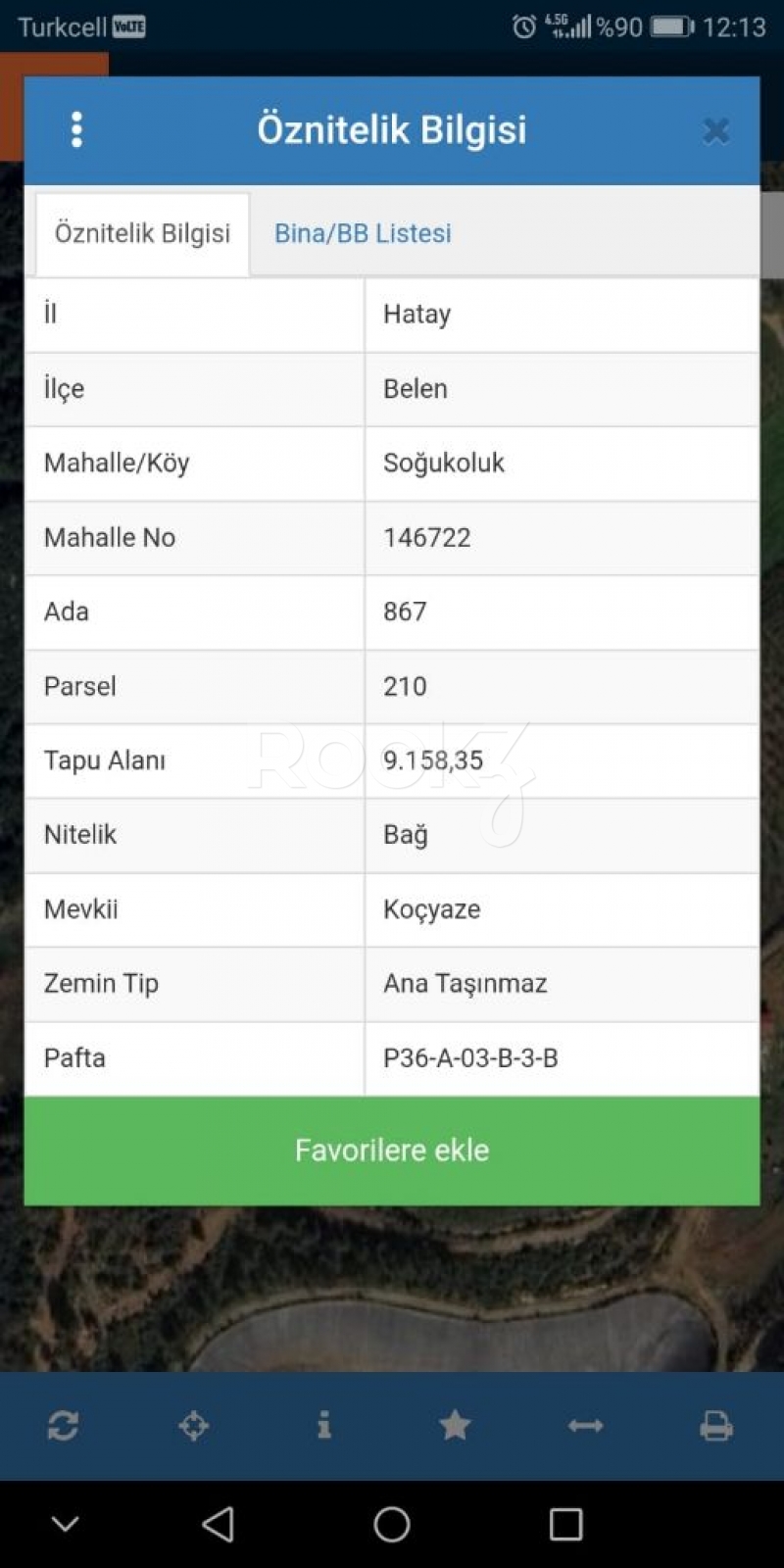
Task: Tap the location crosshair icon
Action: (194, 1426)
